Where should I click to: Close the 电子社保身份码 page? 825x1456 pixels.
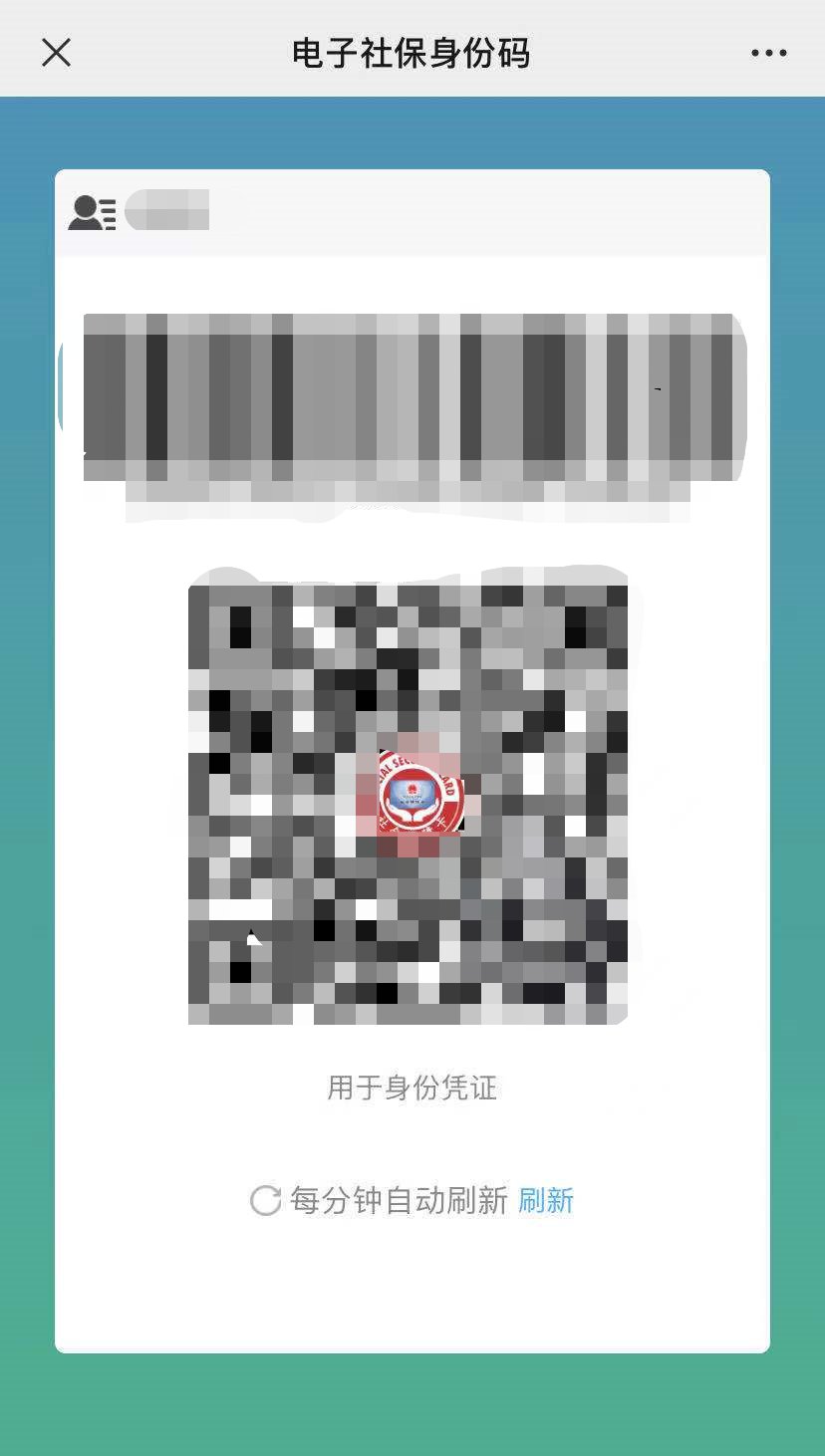(57, 52)
